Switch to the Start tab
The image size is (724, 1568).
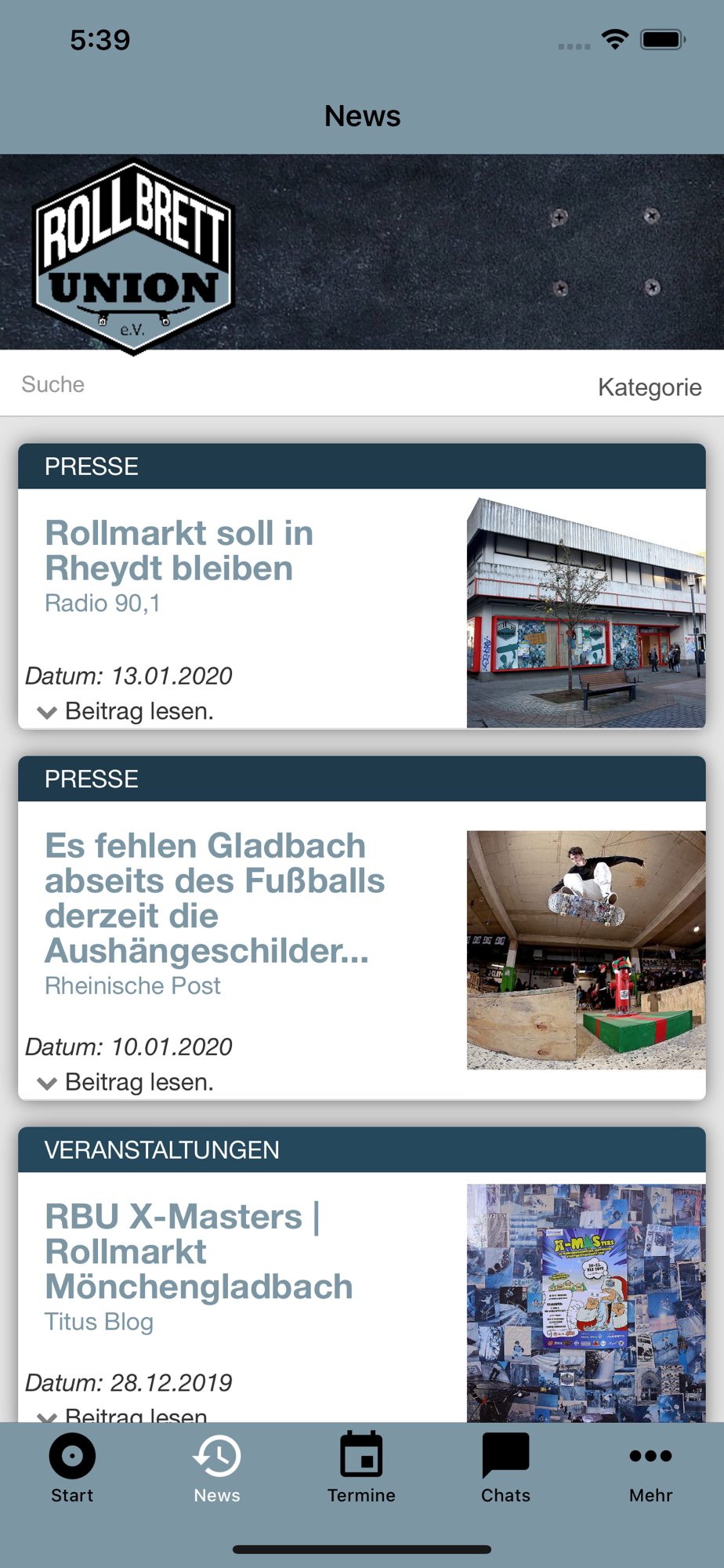click(72, 1467)
